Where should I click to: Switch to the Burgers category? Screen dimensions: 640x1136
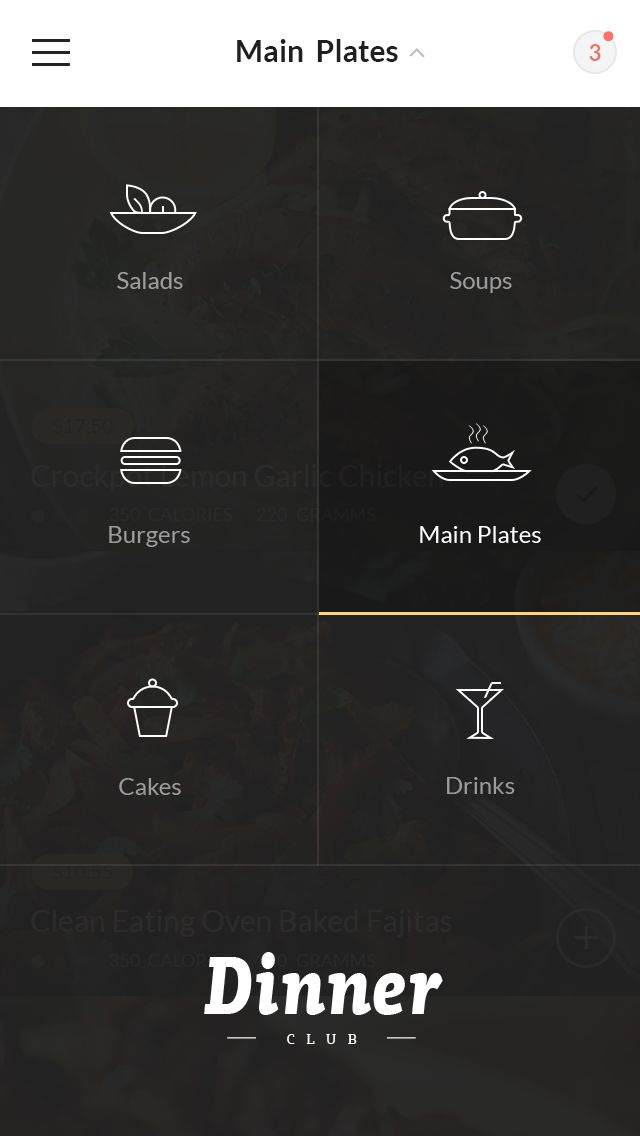tap(151, 490)
